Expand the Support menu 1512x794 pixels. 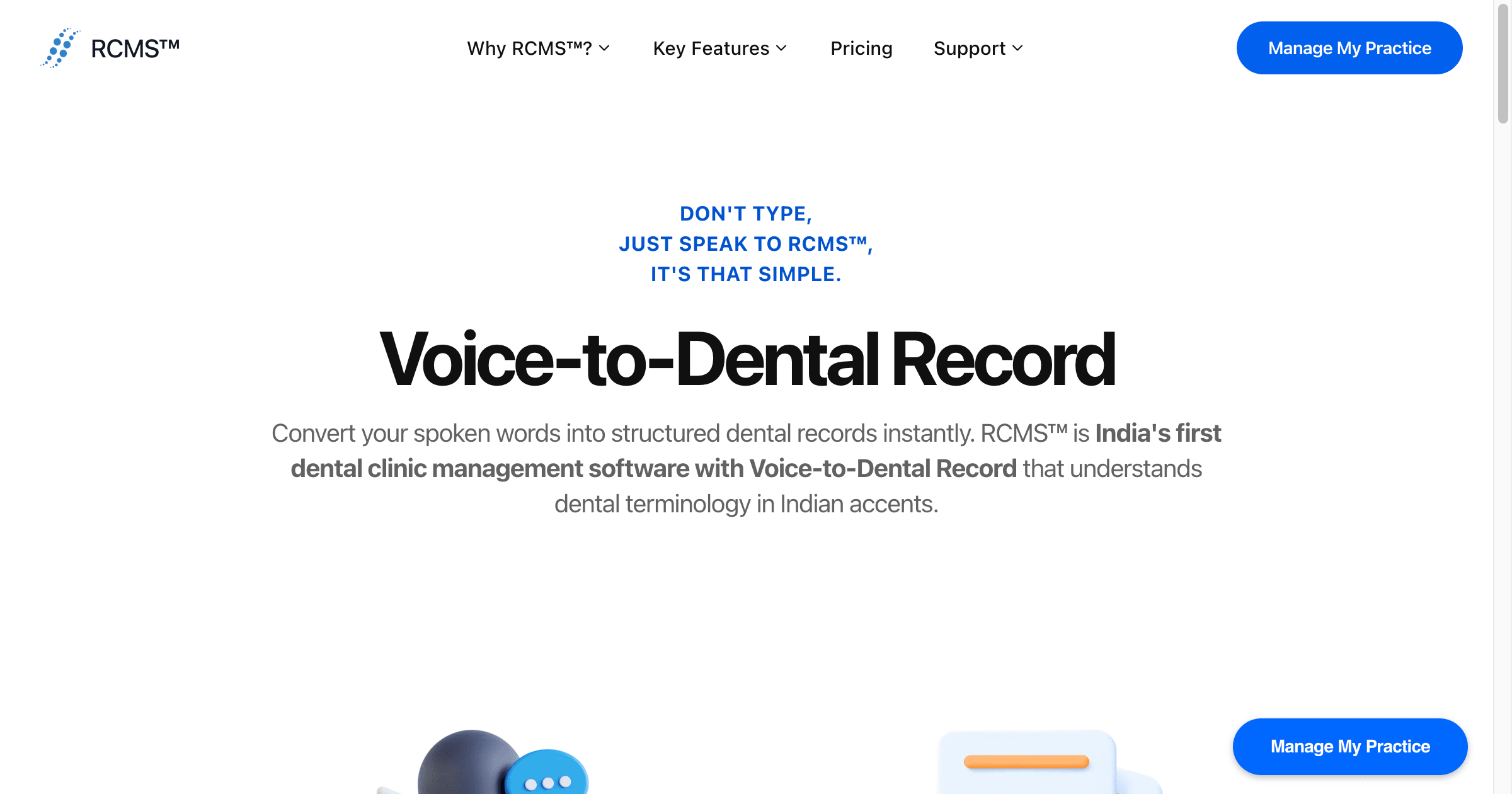click(978, 49)
